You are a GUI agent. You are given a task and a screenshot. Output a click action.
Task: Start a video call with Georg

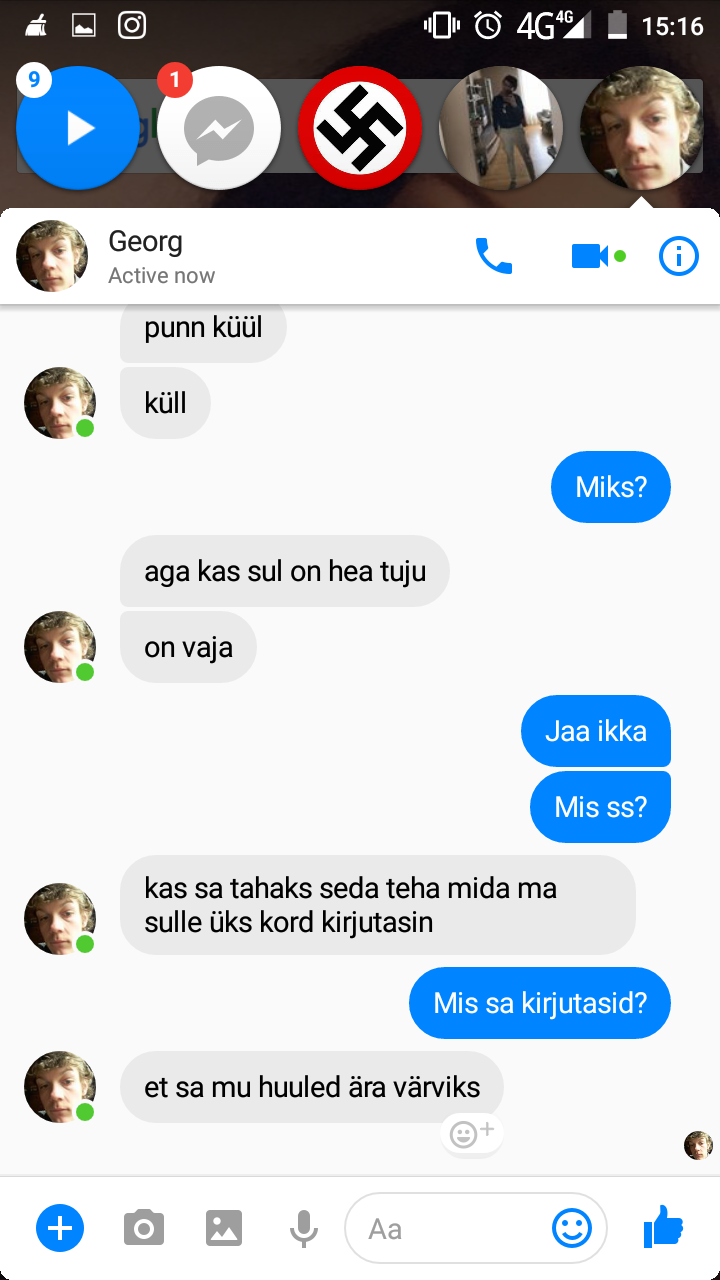click(590, 256)
